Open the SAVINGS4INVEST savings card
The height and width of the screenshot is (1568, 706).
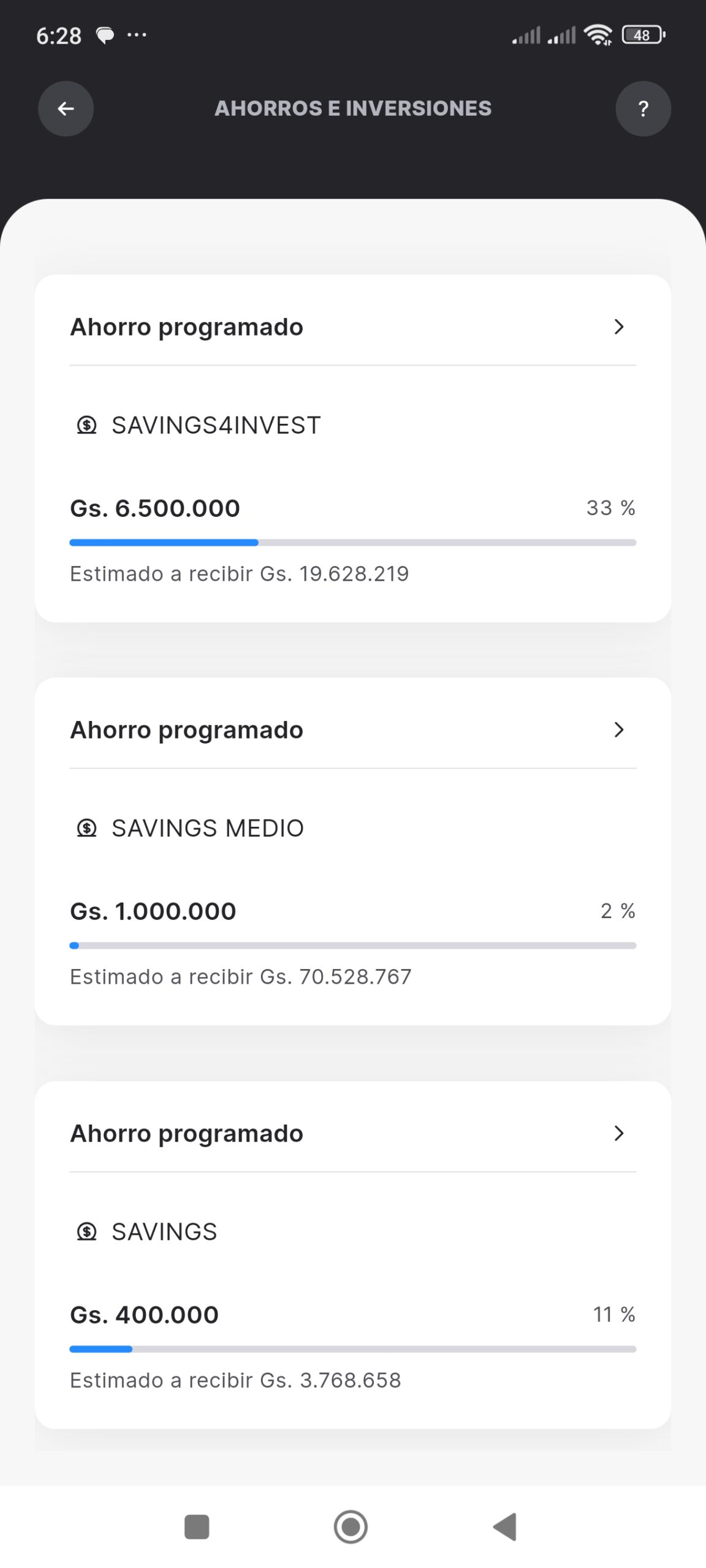353,448
